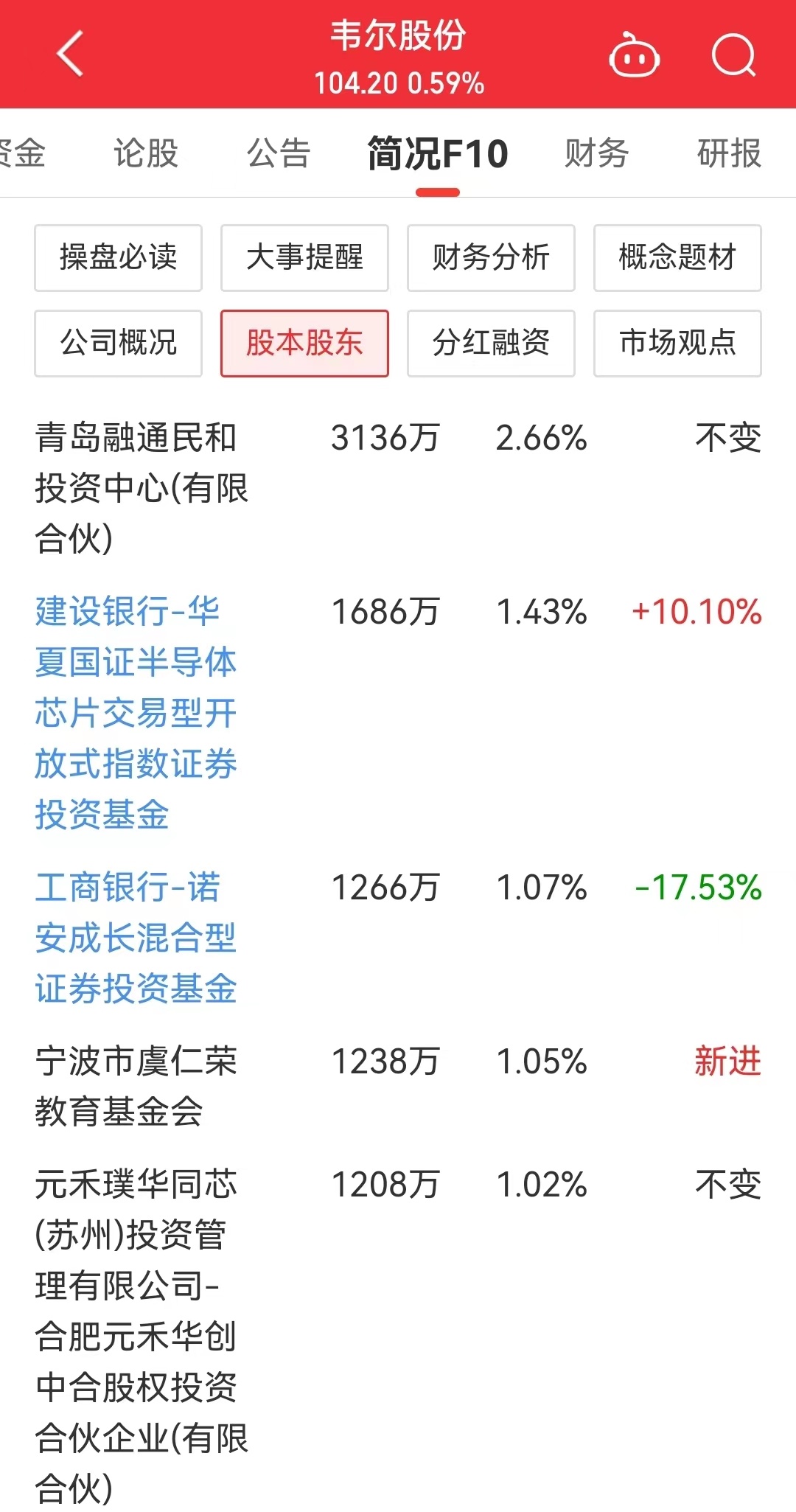Select the 股本股东 section
This screenshot has height=1512, width=796.
click(x=304, y=344)
